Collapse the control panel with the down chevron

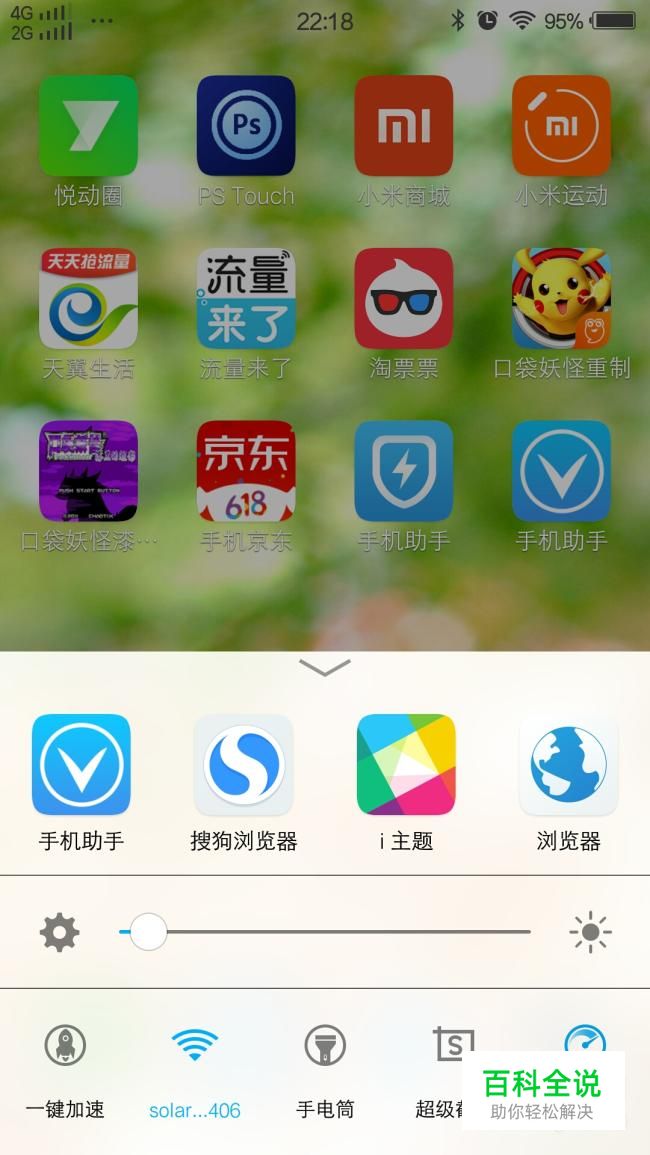tap(325, 667)
